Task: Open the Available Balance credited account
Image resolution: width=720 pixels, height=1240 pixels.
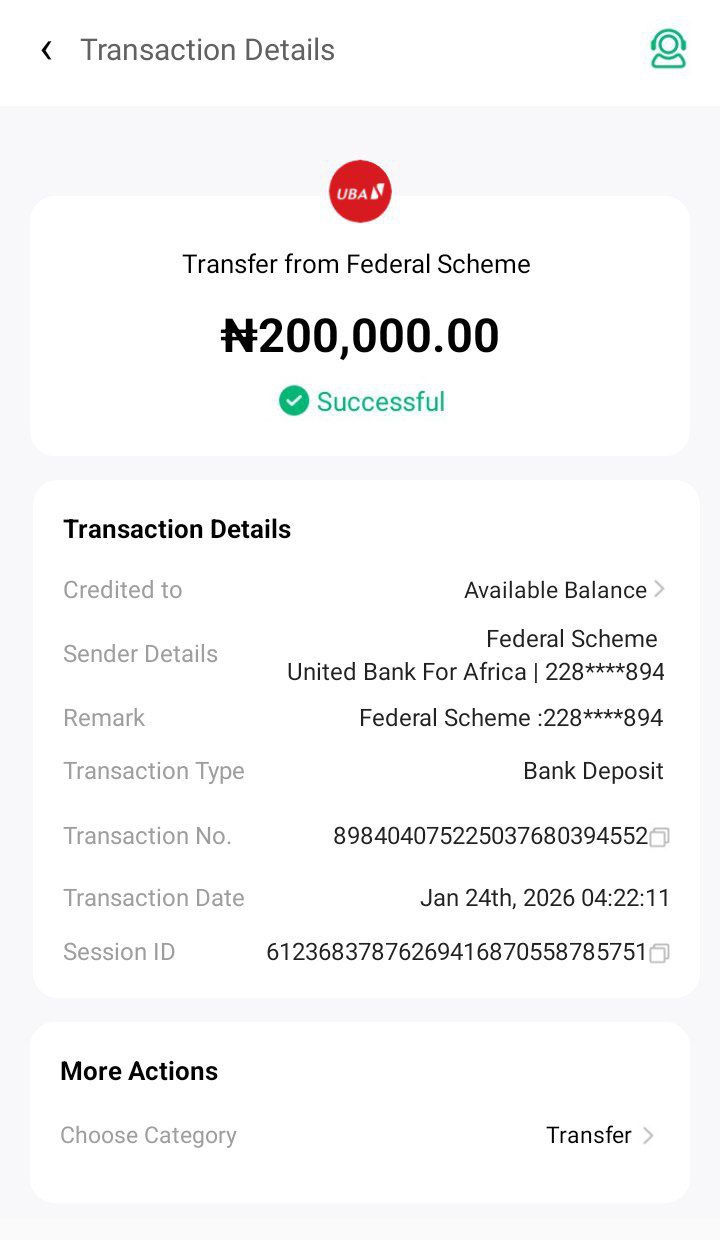Action: [x=564, y=590]
